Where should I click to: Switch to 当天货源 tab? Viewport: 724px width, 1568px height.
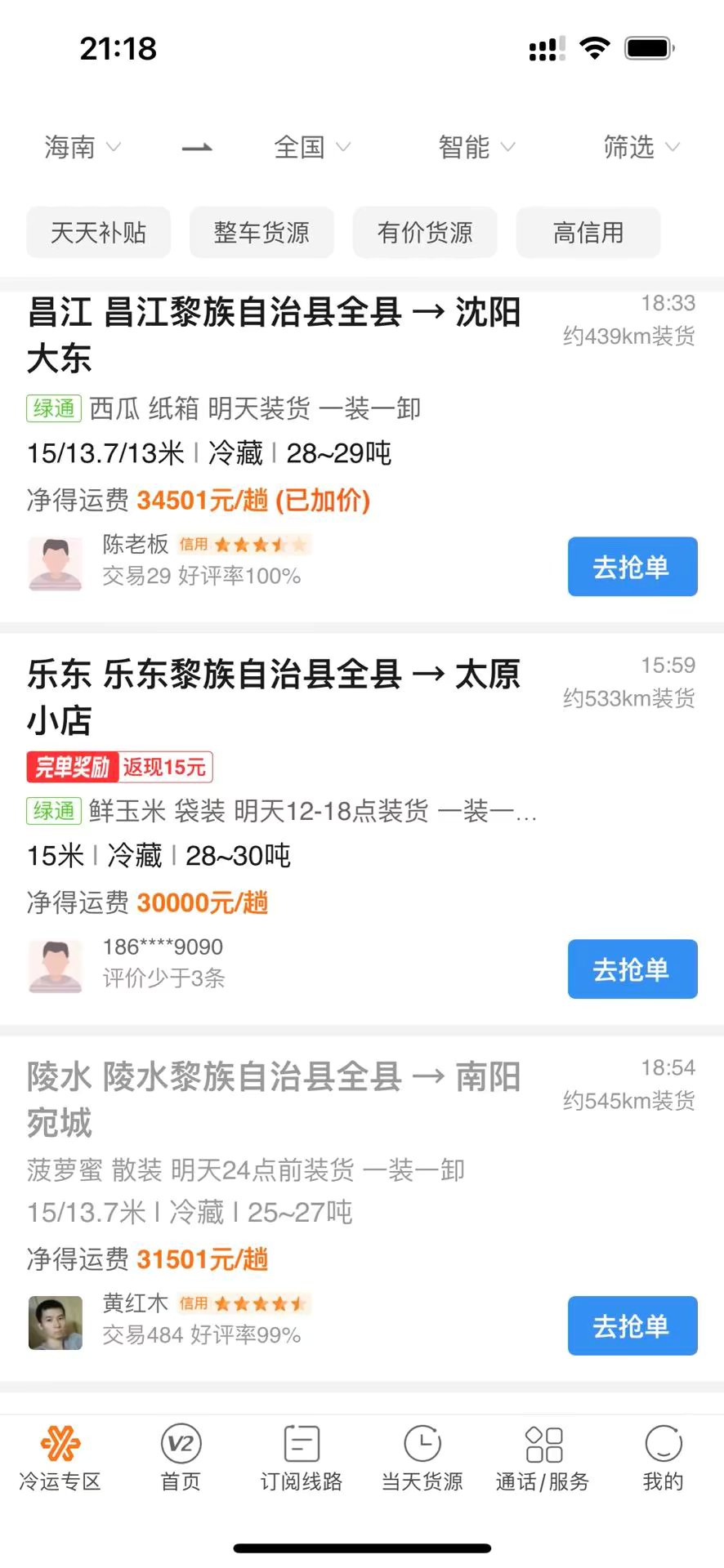[x=422, y=1459]
